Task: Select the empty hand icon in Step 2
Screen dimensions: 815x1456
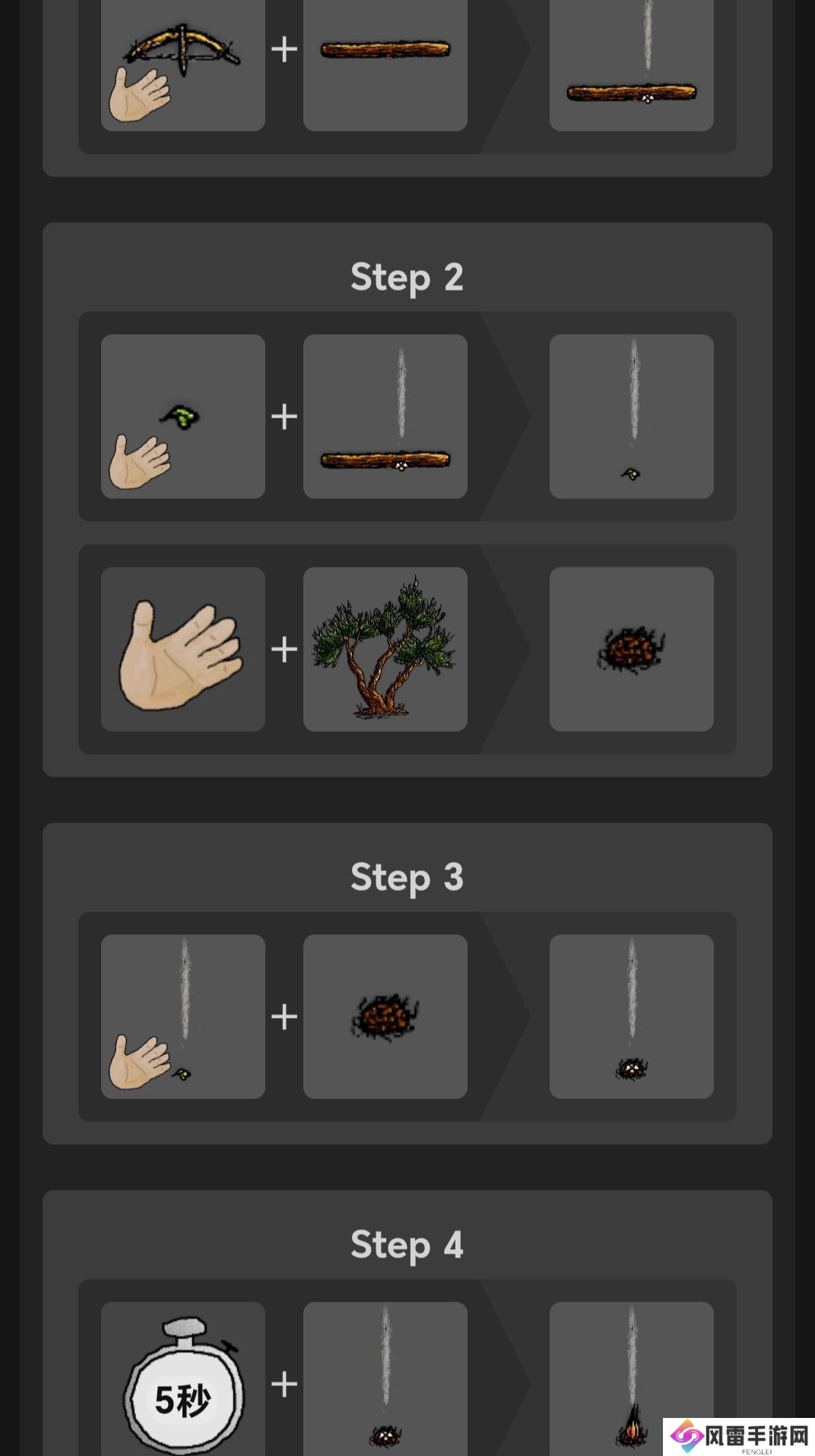Action: tap(182, 648)
